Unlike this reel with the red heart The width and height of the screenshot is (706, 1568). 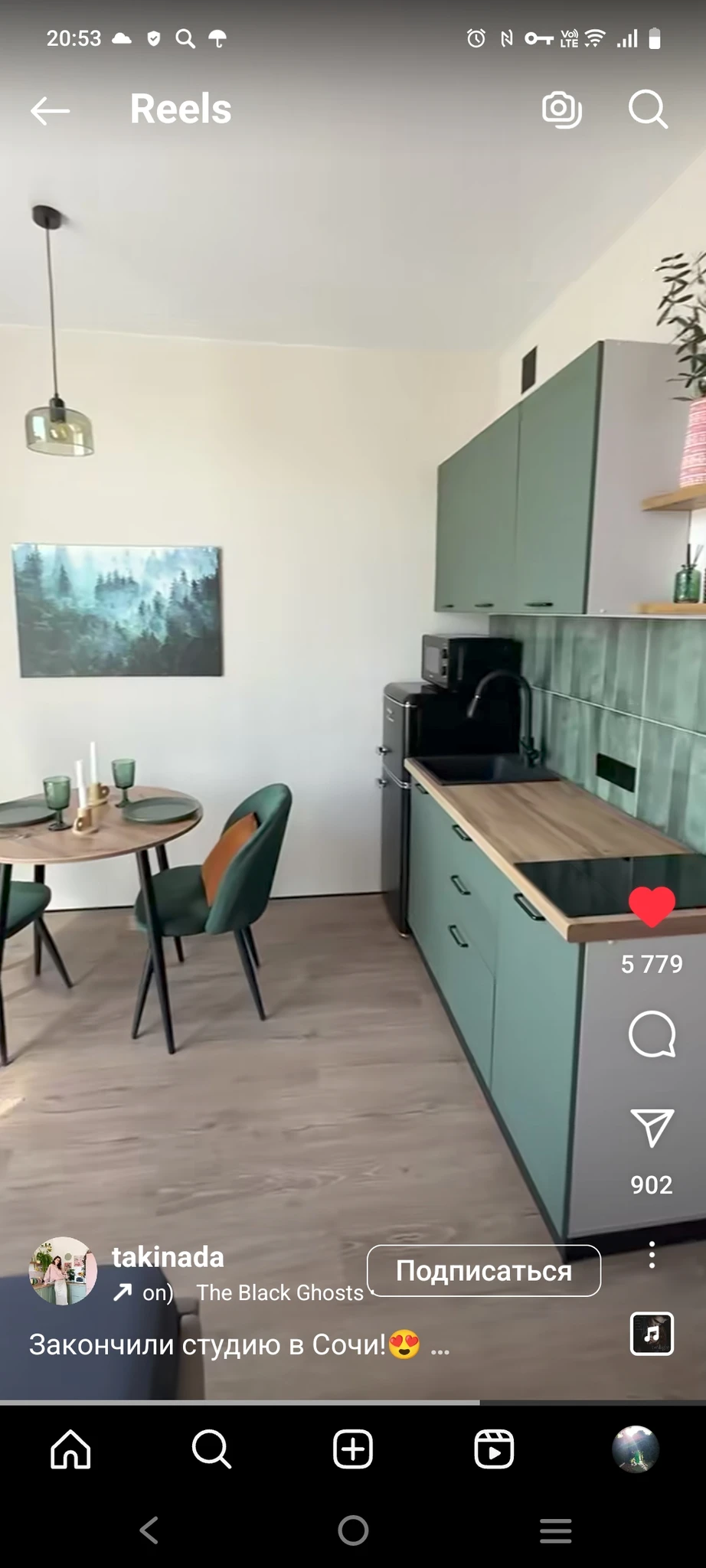click(x=652, y=907)
